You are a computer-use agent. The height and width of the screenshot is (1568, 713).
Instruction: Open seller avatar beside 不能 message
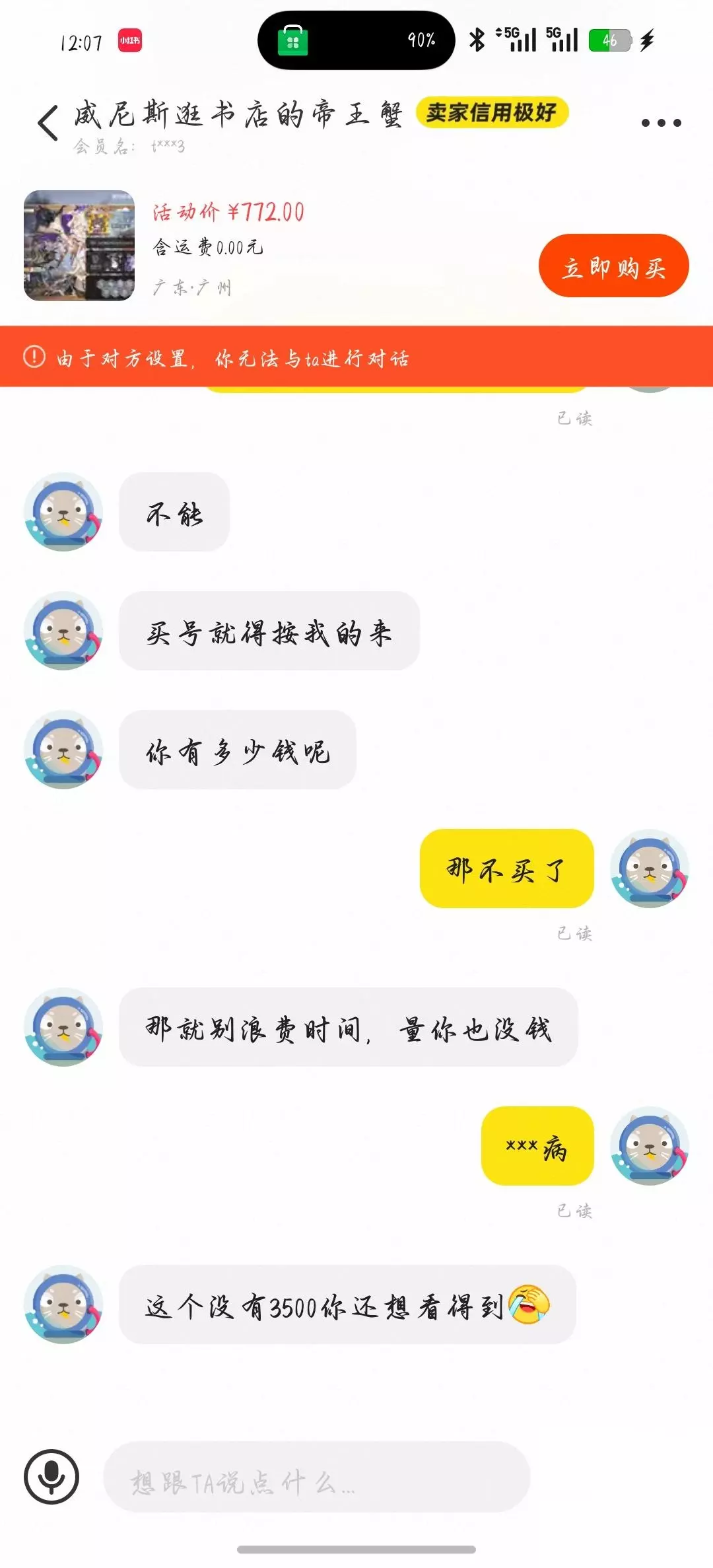(x=63, y=512)
